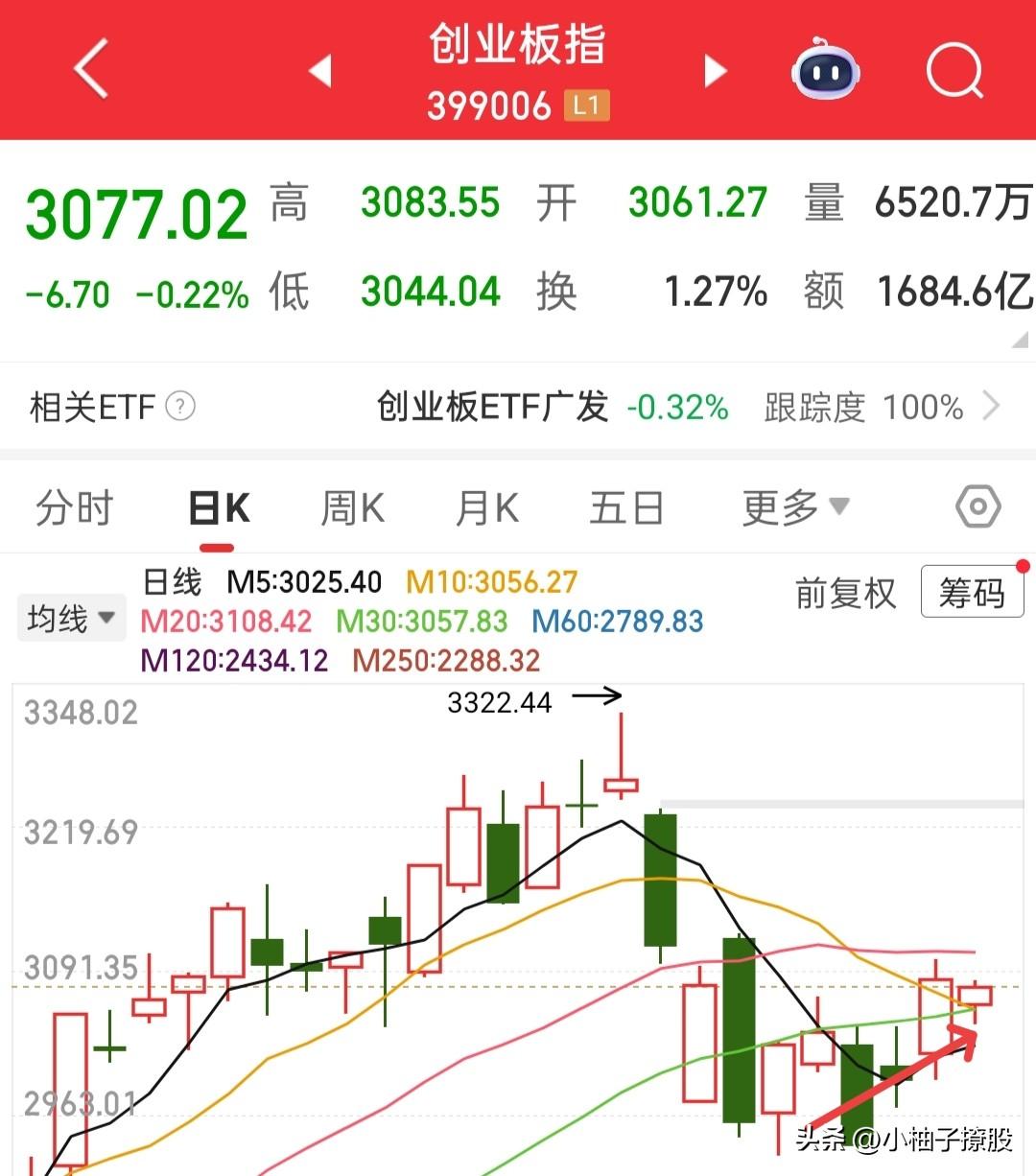Select the 日K chart tab
This screenshot has height=1176, width=1036.
click(219, 507)
